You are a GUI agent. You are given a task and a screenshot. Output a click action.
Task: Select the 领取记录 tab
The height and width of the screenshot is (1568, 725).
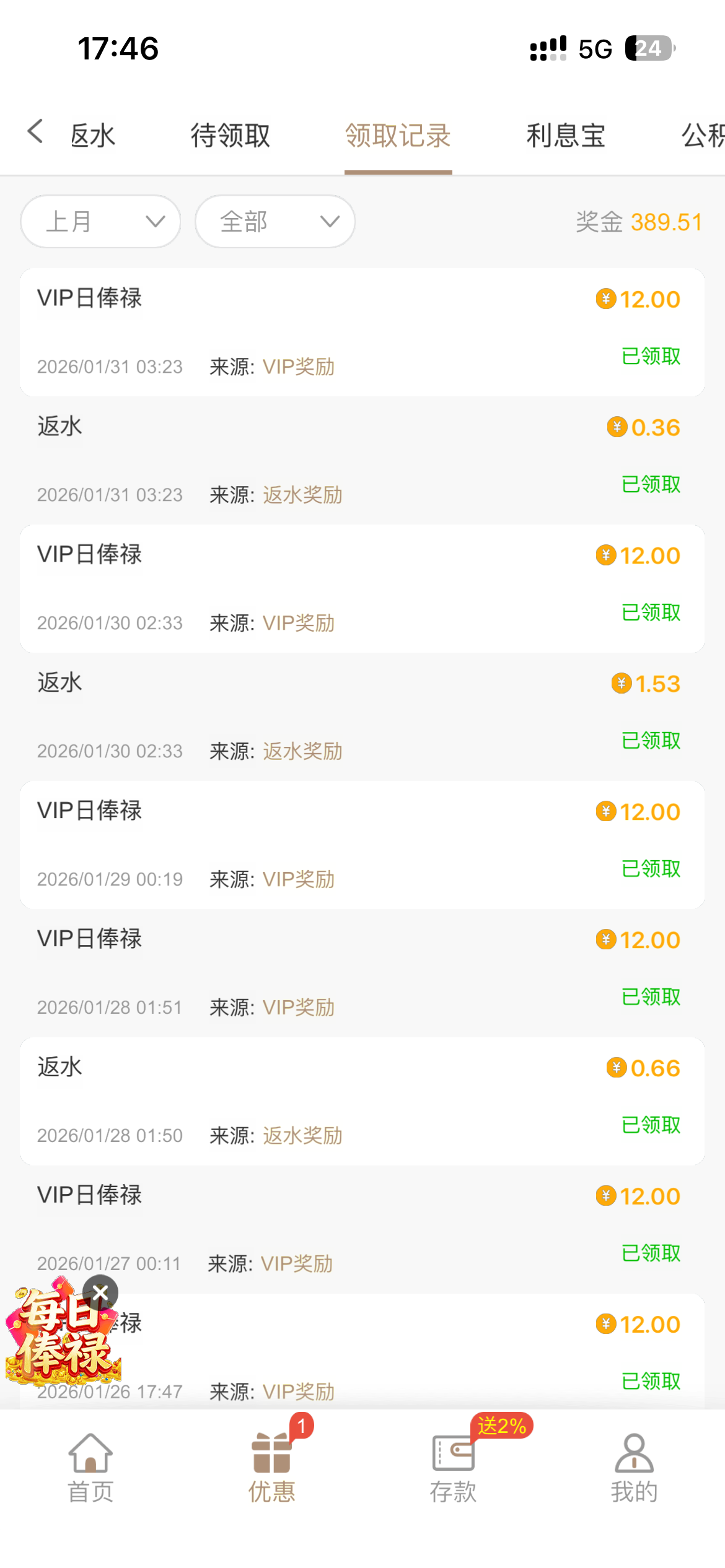(398, 136)
